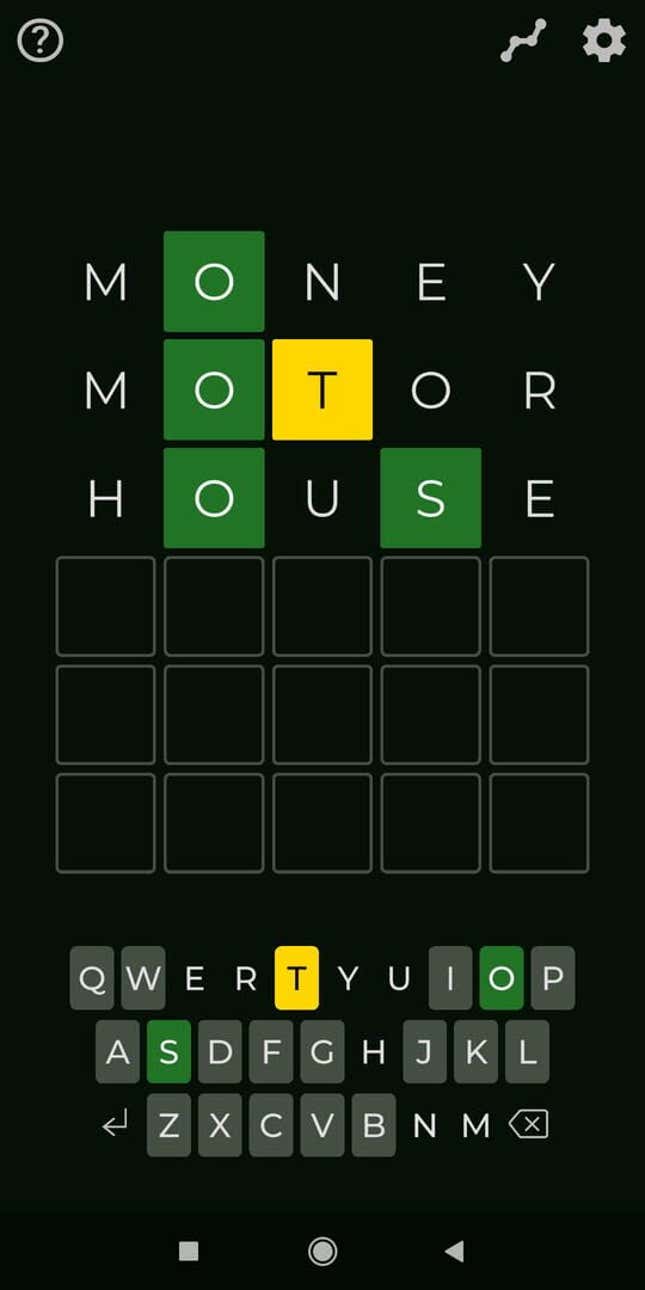Hit the letter N key
The image size is (645, 1290).
click(x=424, y=1126)
